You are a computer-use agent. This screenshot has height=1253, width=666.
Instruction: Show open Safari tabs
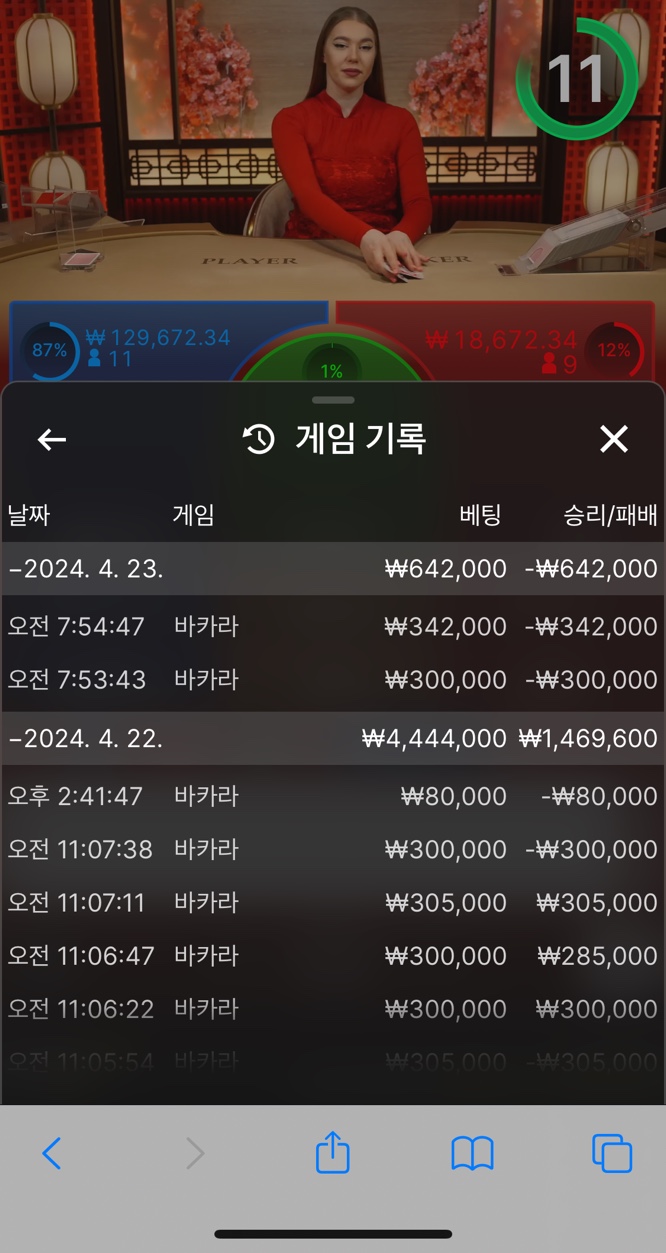[612, 1153]
